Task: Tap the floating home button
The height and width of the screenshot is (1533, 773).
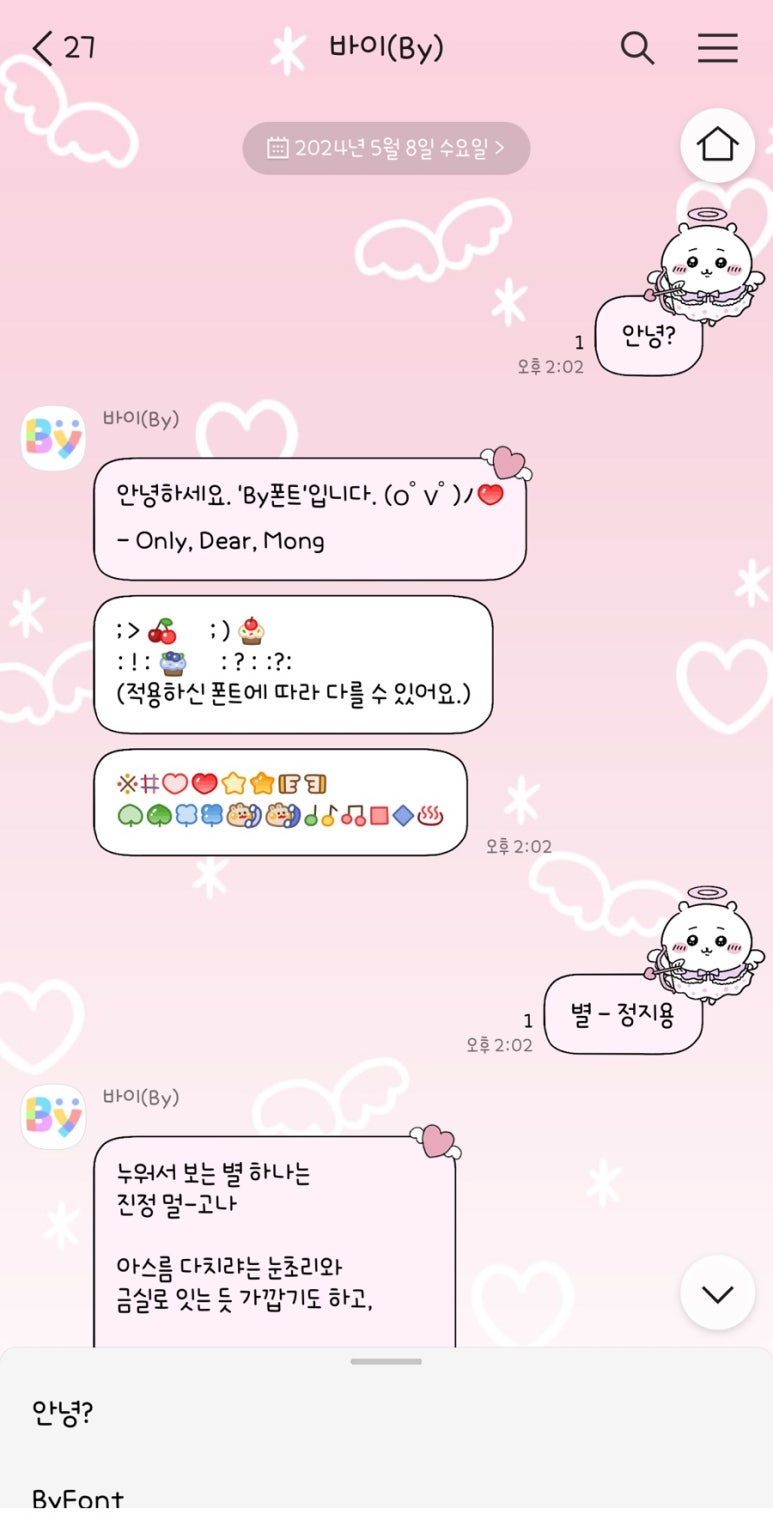Action: [717, 145]
